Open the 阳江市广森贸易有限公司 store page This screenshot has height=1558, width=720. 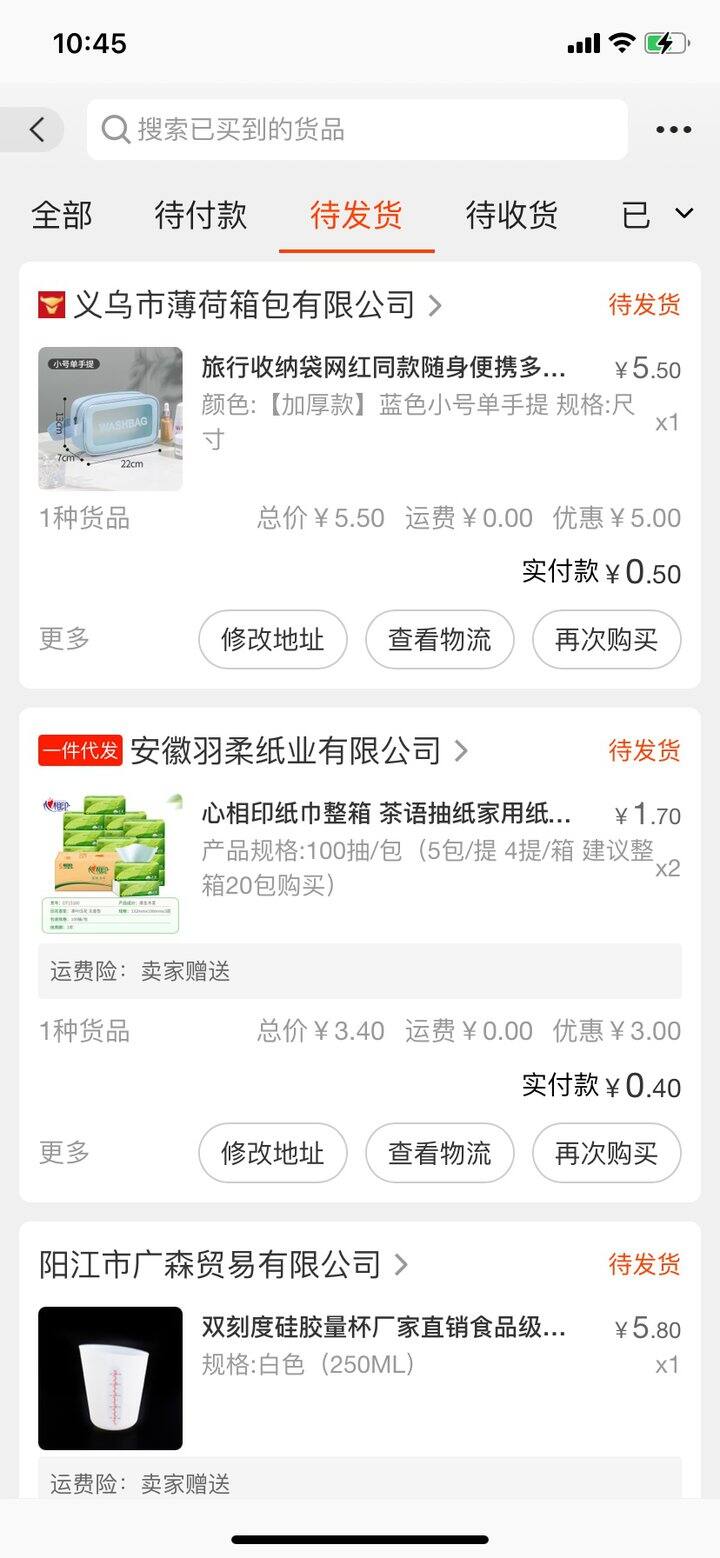[224, 1264]
